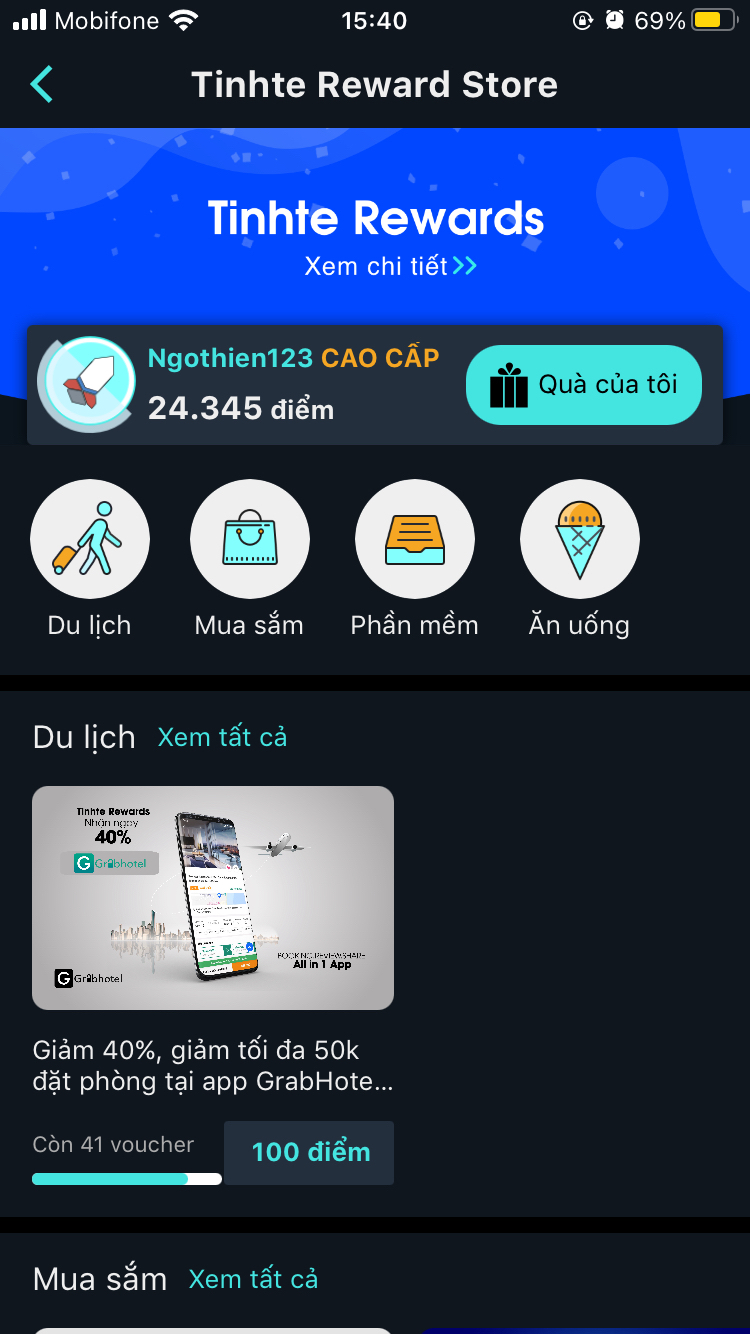Select the Phần mềm category icon

coord(415,539)
